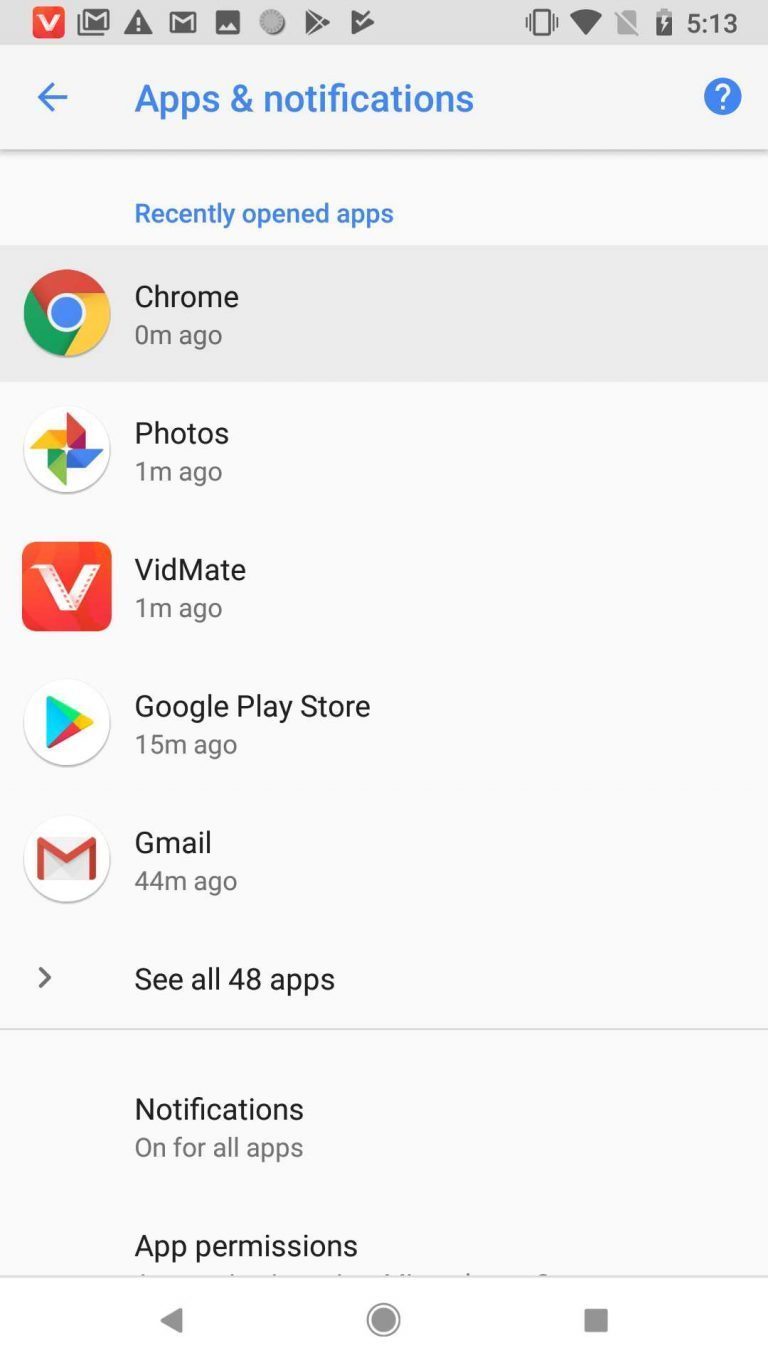768x1365 pixels.
Task: Select the VidMate app entry
Action: [384, 587]
